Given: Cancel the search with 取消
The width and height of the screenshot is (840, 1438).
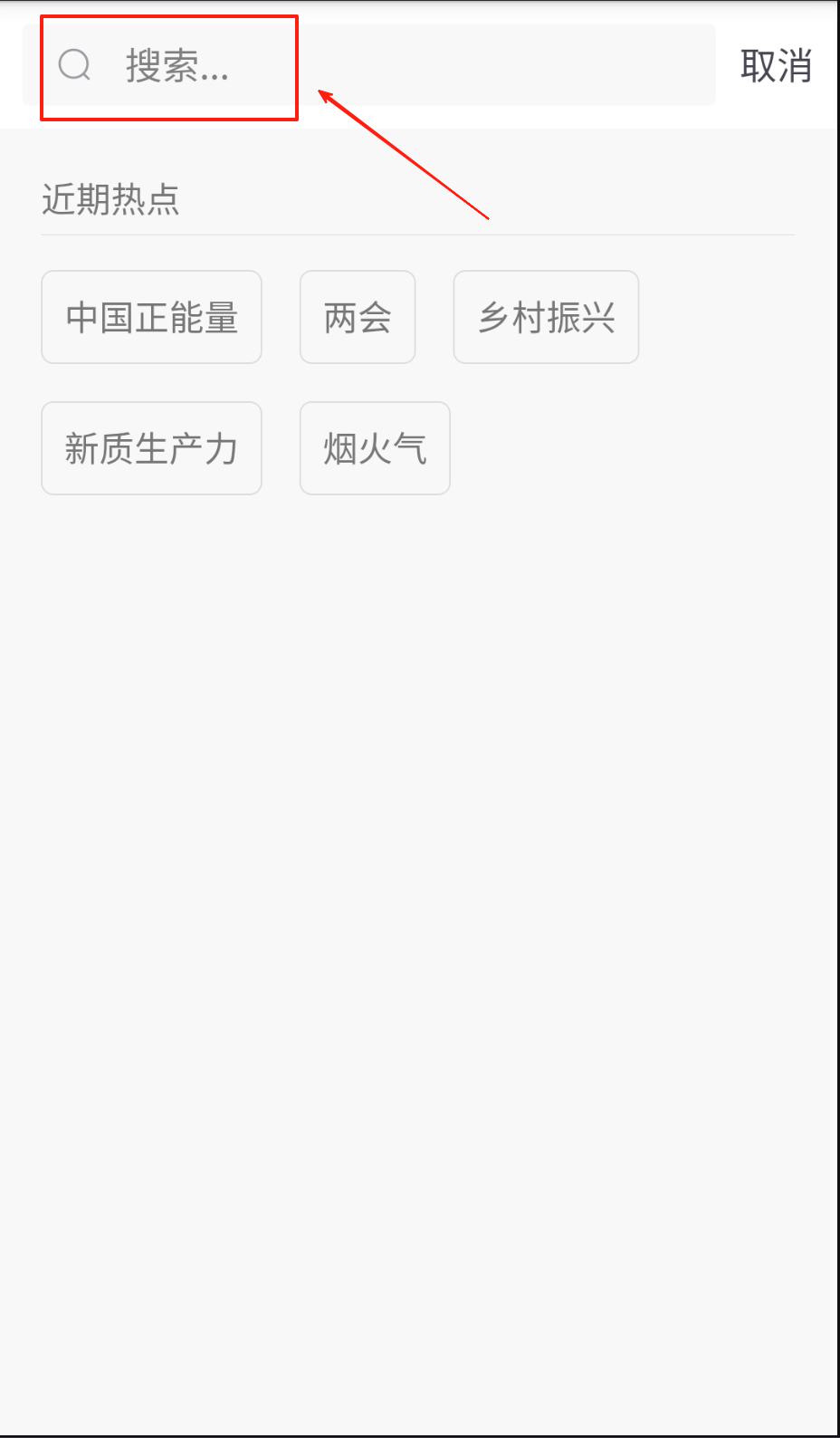Looking at the screenshot, I should [776, 66].
